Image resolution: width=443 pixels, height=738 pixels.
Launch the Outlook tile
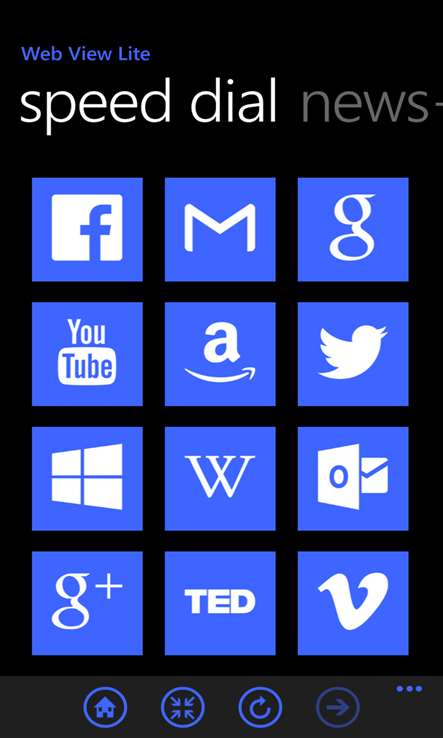(x=353, y=479)
